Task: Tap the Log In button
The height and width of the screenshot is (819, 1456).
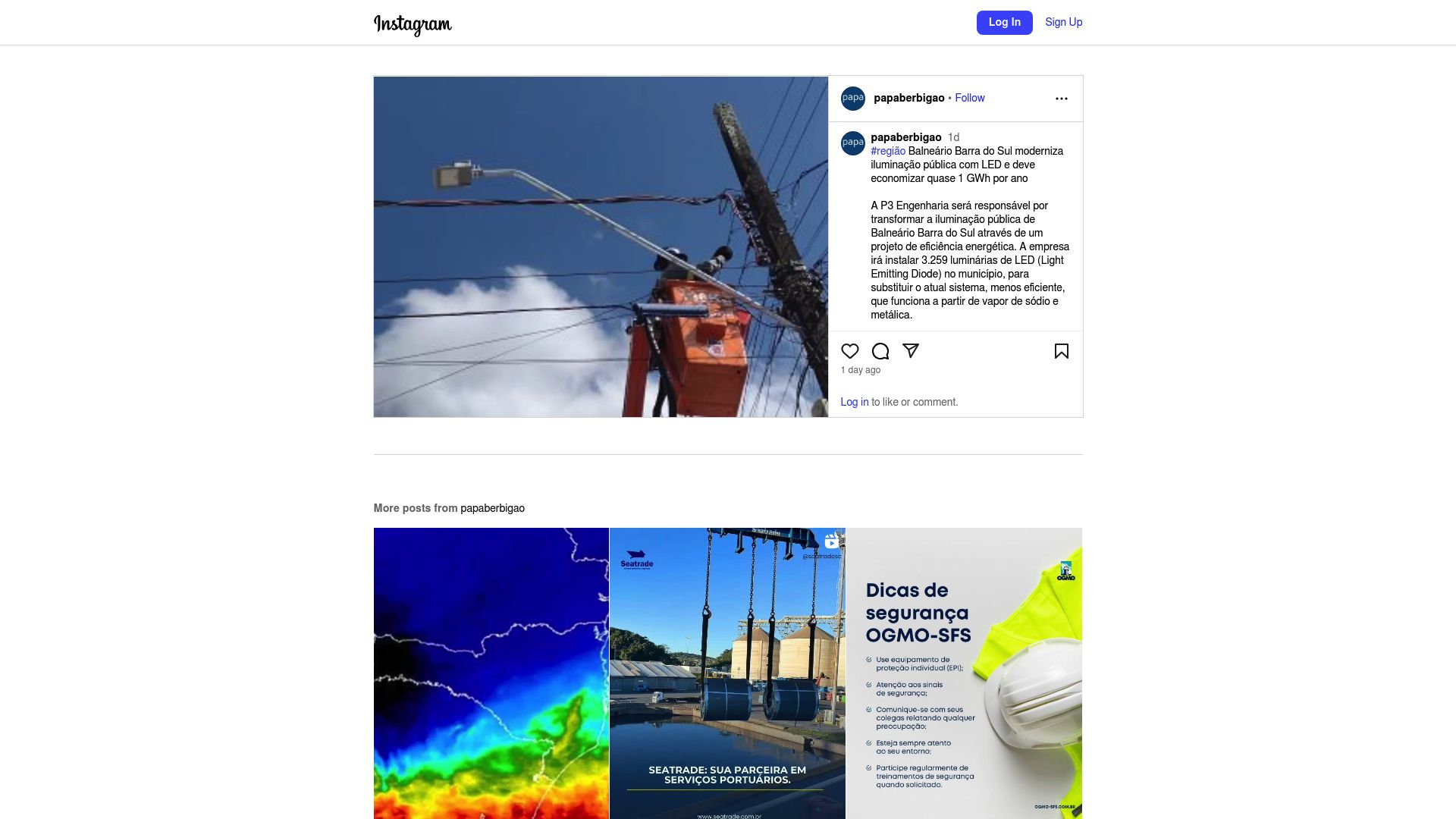Action: pos(1004,23)
